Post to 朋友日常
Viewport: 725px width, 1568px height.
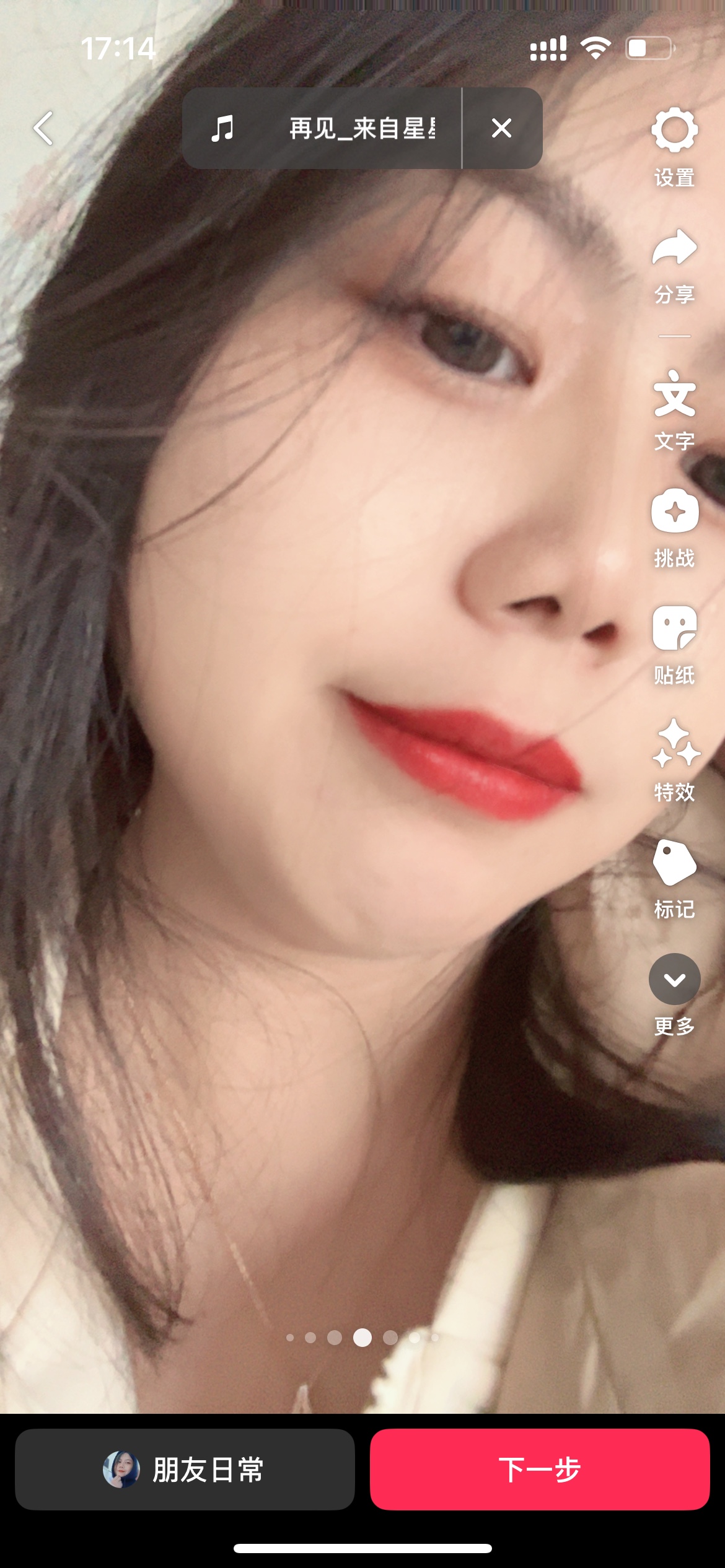185,1469
